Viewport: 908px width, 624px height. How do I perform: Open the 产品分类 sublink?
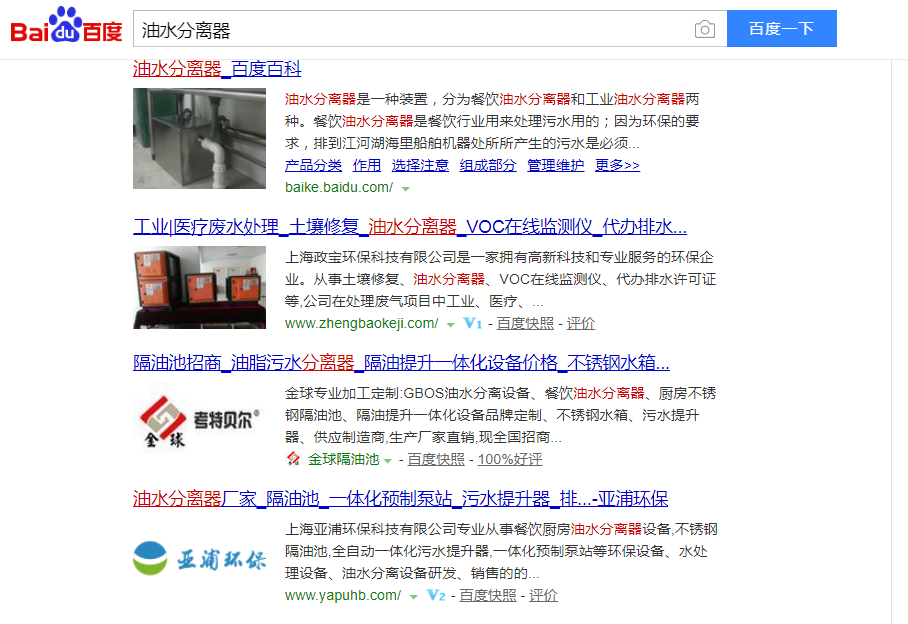tap(313, 165)
